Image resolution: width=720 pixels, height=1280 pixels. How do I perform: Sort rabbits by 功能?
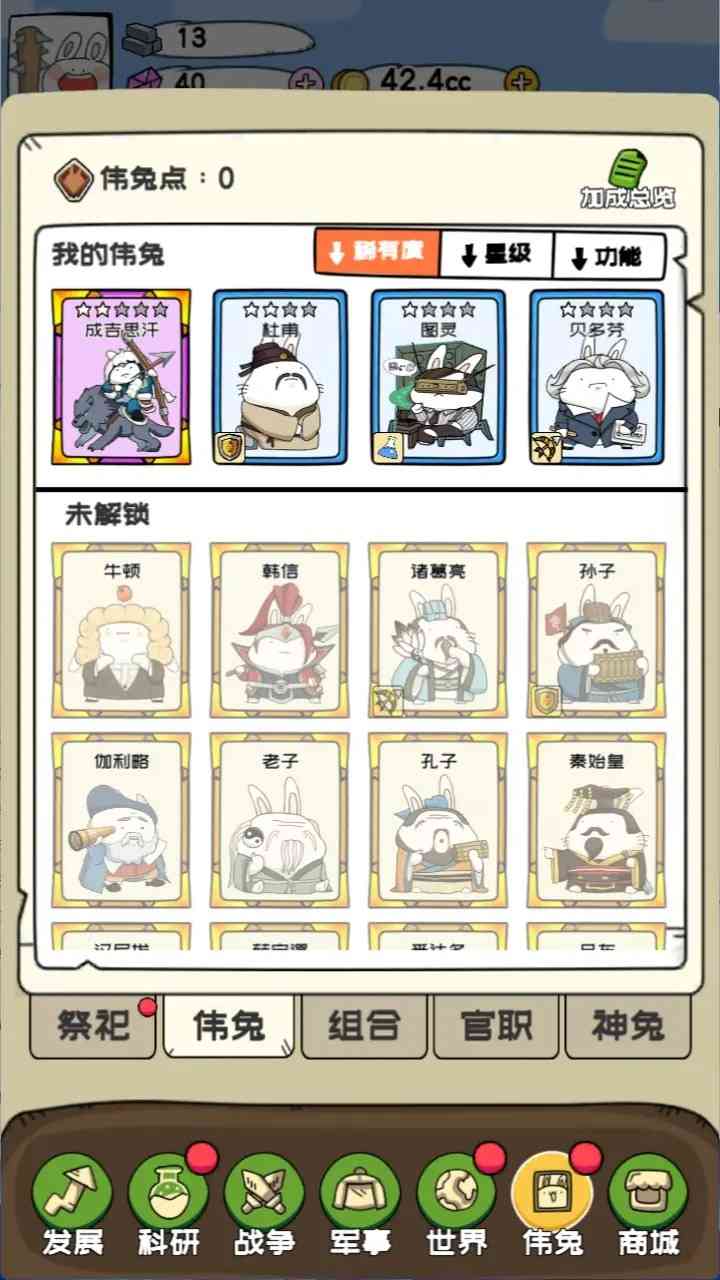[607, 257]
